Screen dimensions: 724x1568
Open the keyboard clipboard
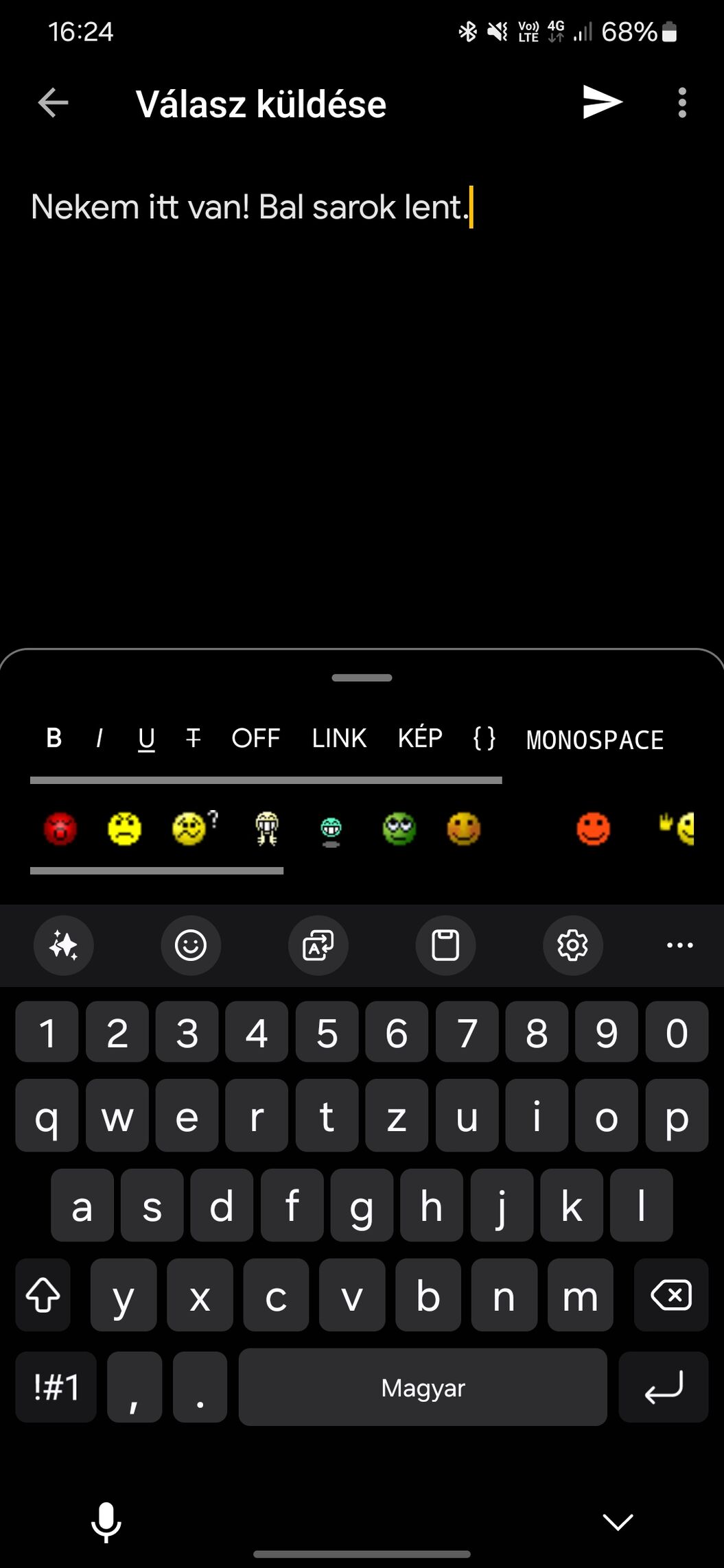pyautogui.click(x=445, y=945)
